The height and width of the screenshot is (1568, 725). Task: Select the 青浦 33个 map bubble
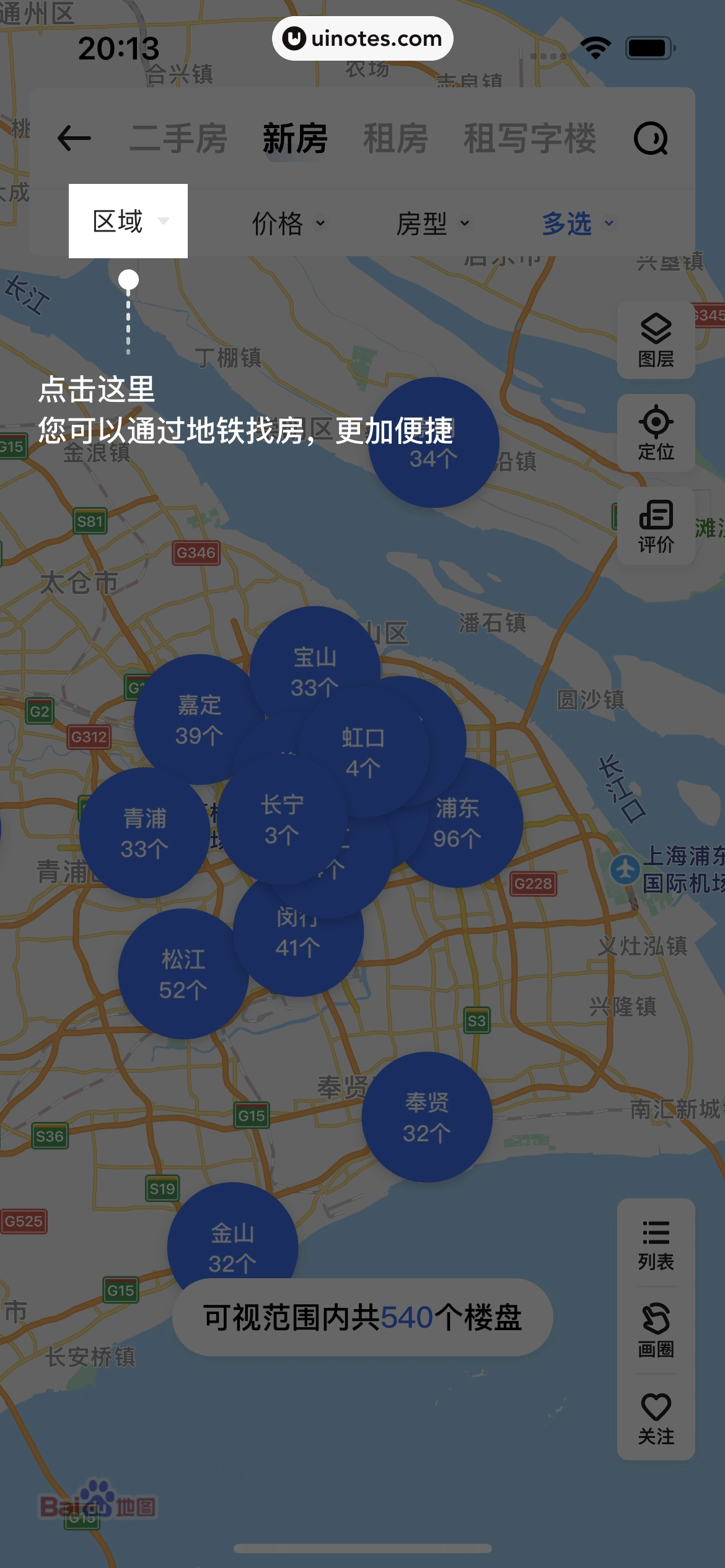click(144, 833)
